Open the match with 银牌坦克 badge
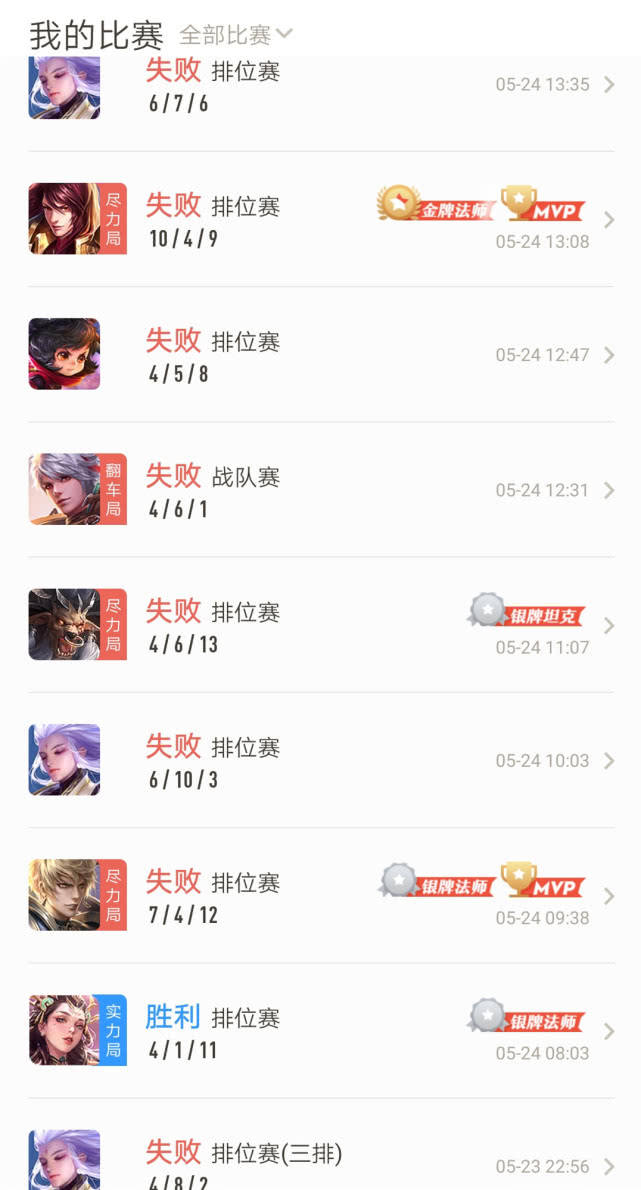This screenshot has width=641, height=1190. tap(320, 625)
